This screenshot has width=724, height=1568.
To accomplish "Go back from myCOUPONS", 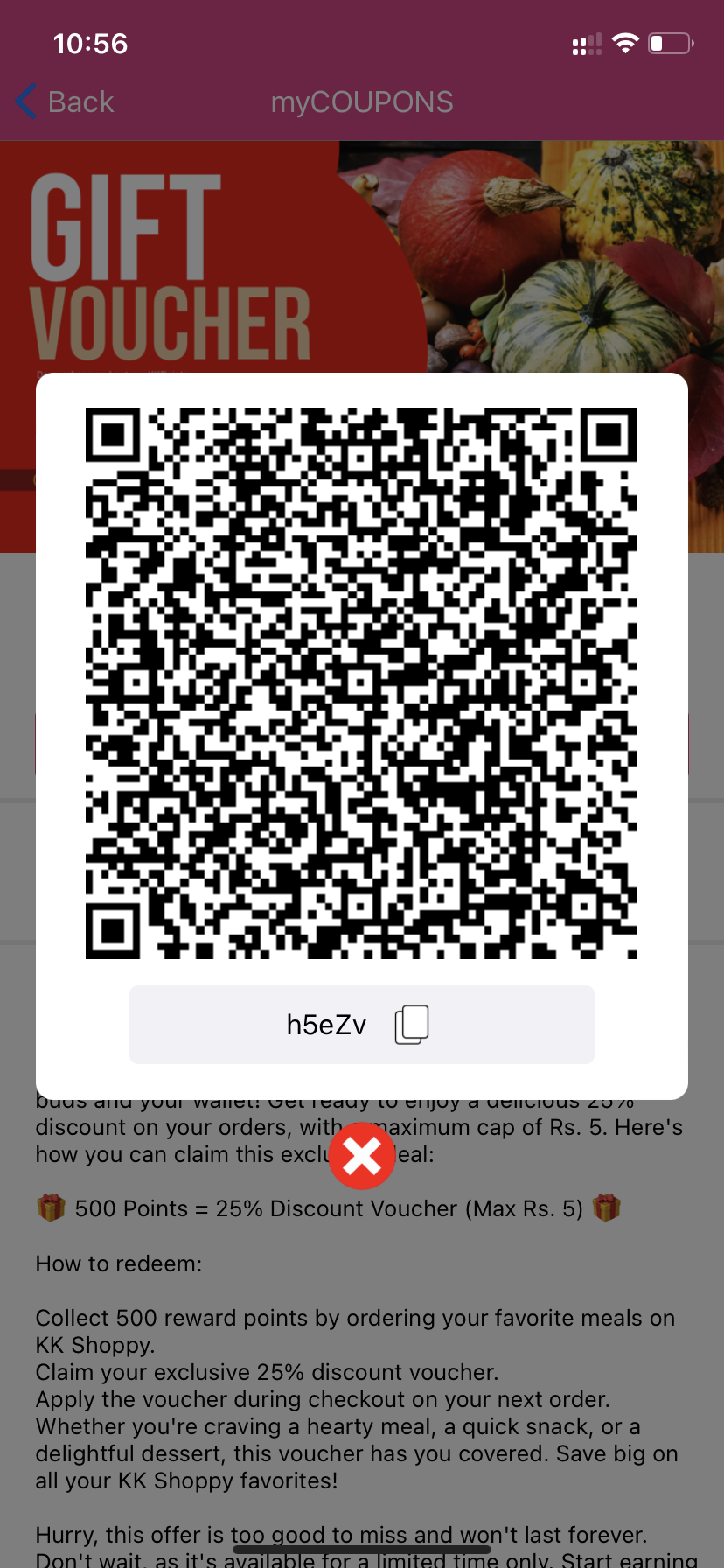I will [66, 101].
